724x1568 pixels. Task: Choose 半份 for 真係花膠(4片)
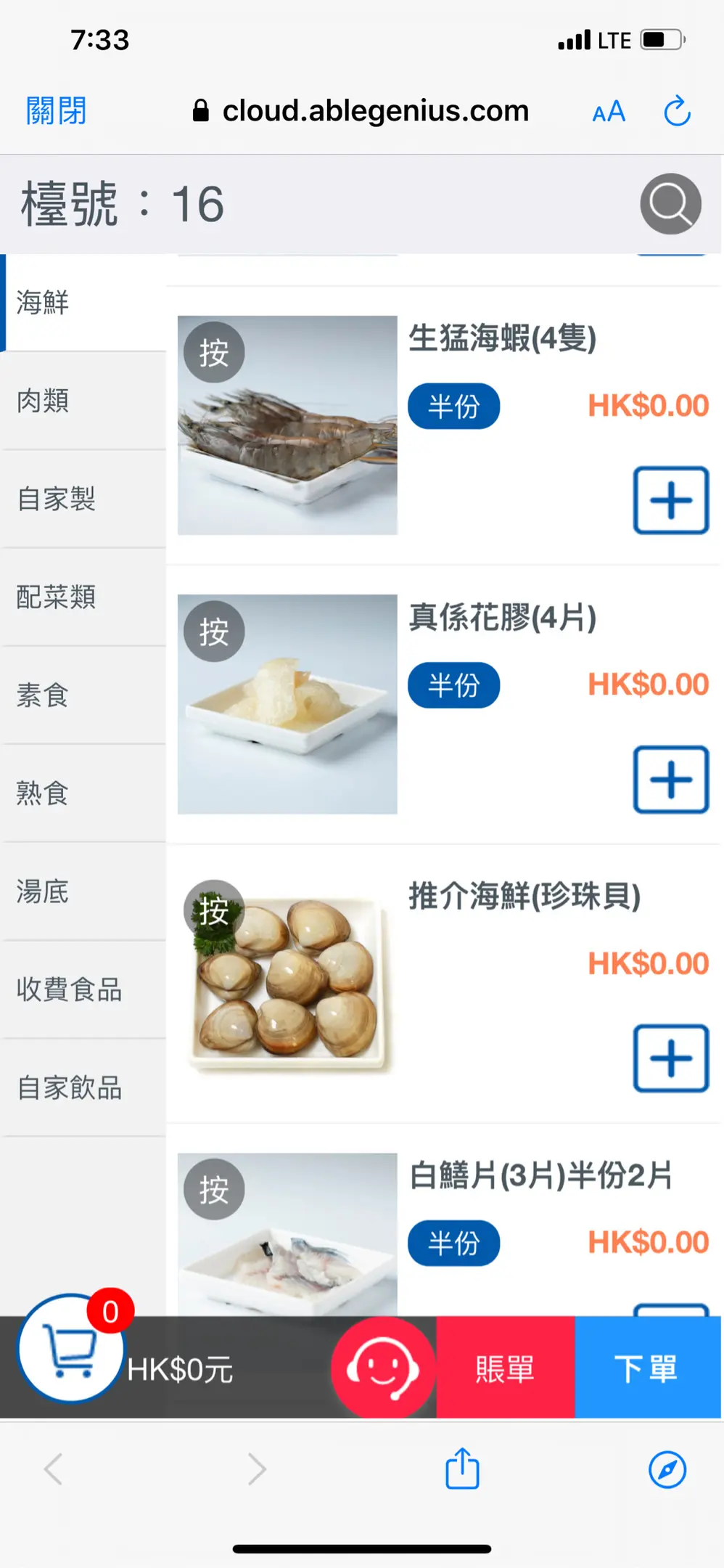coord(453,685)
